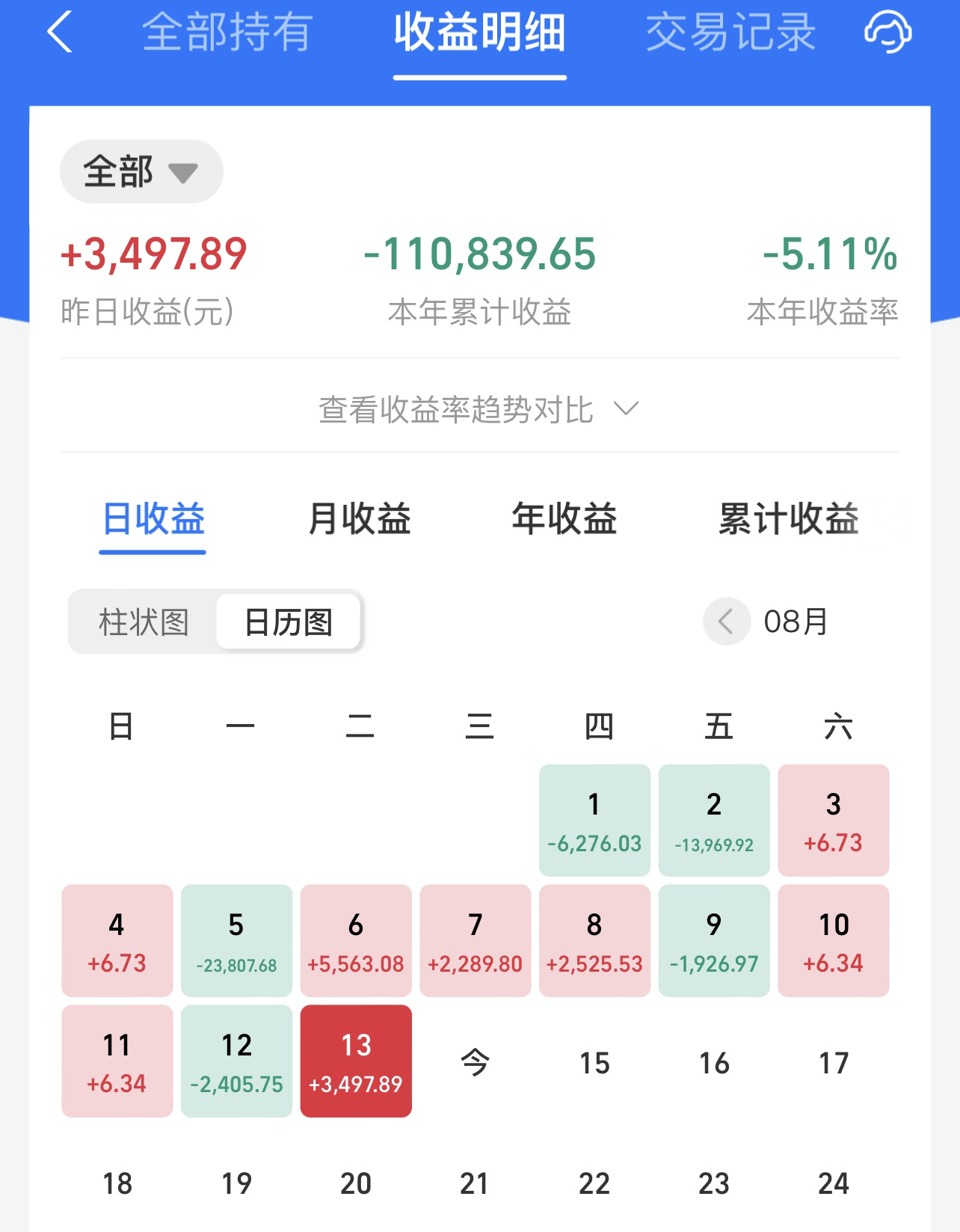The height and width of the screenshot is (1232, 960).
Task: Switch to 累计收益 tab
Action: point(788,518)
